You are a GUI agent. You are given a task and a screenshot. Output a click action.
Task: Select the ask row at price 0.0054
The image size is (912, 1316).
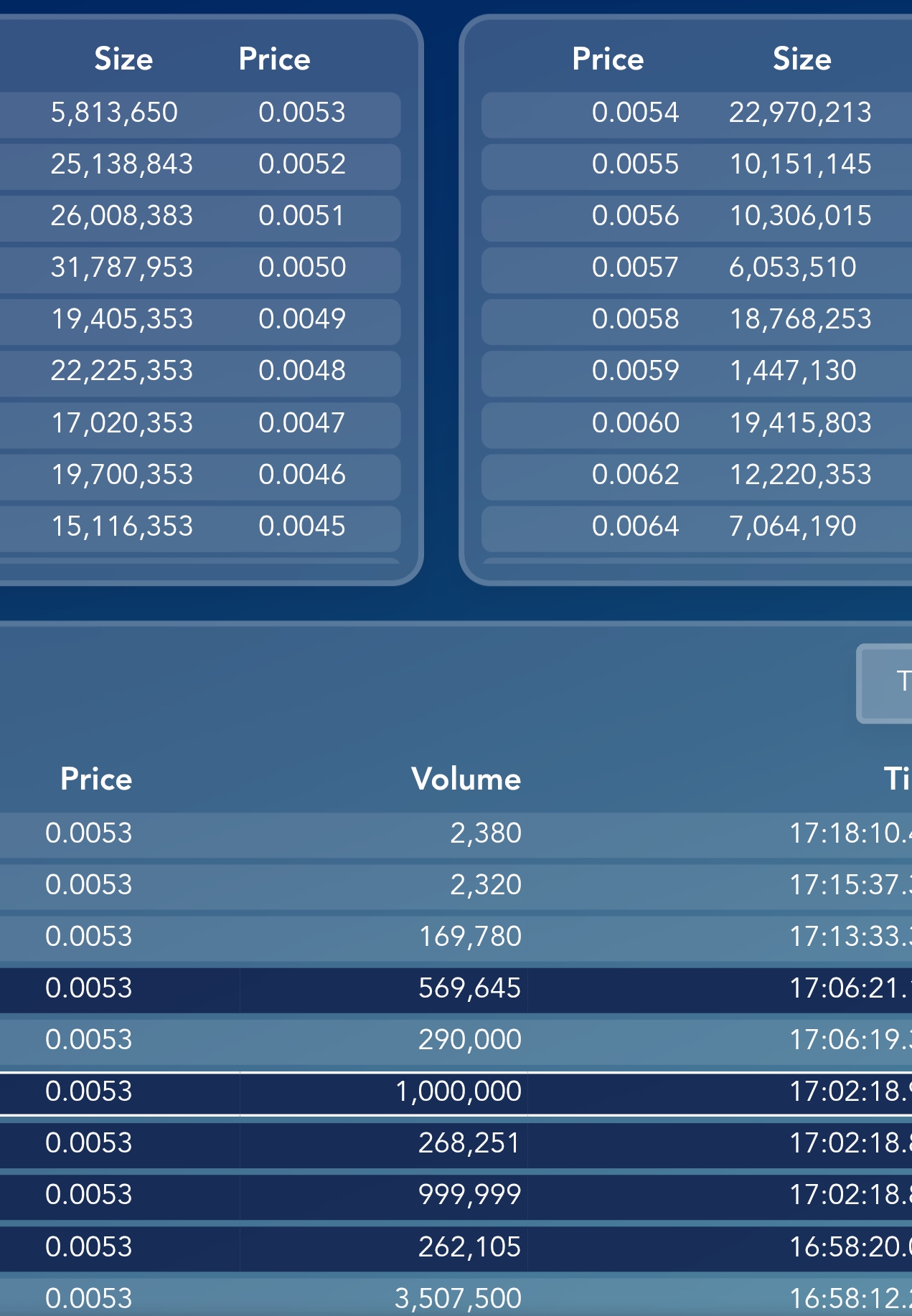695,113
